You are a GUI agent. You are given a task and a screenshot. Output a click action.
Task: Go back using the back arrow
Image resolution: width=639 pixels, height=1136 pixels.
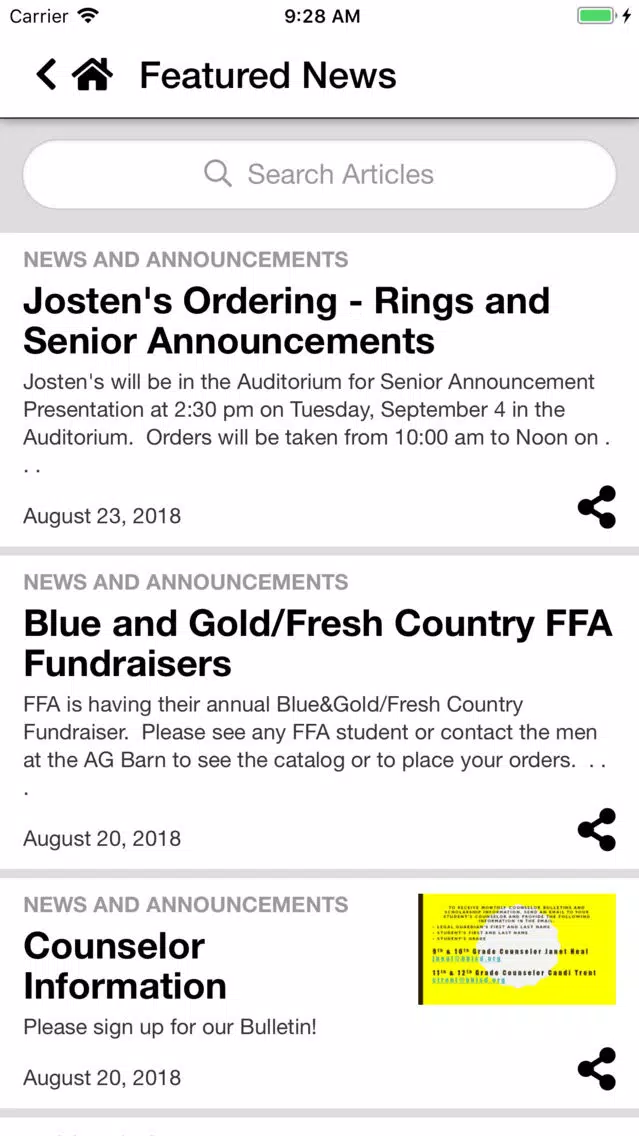[x=46, y=75]
